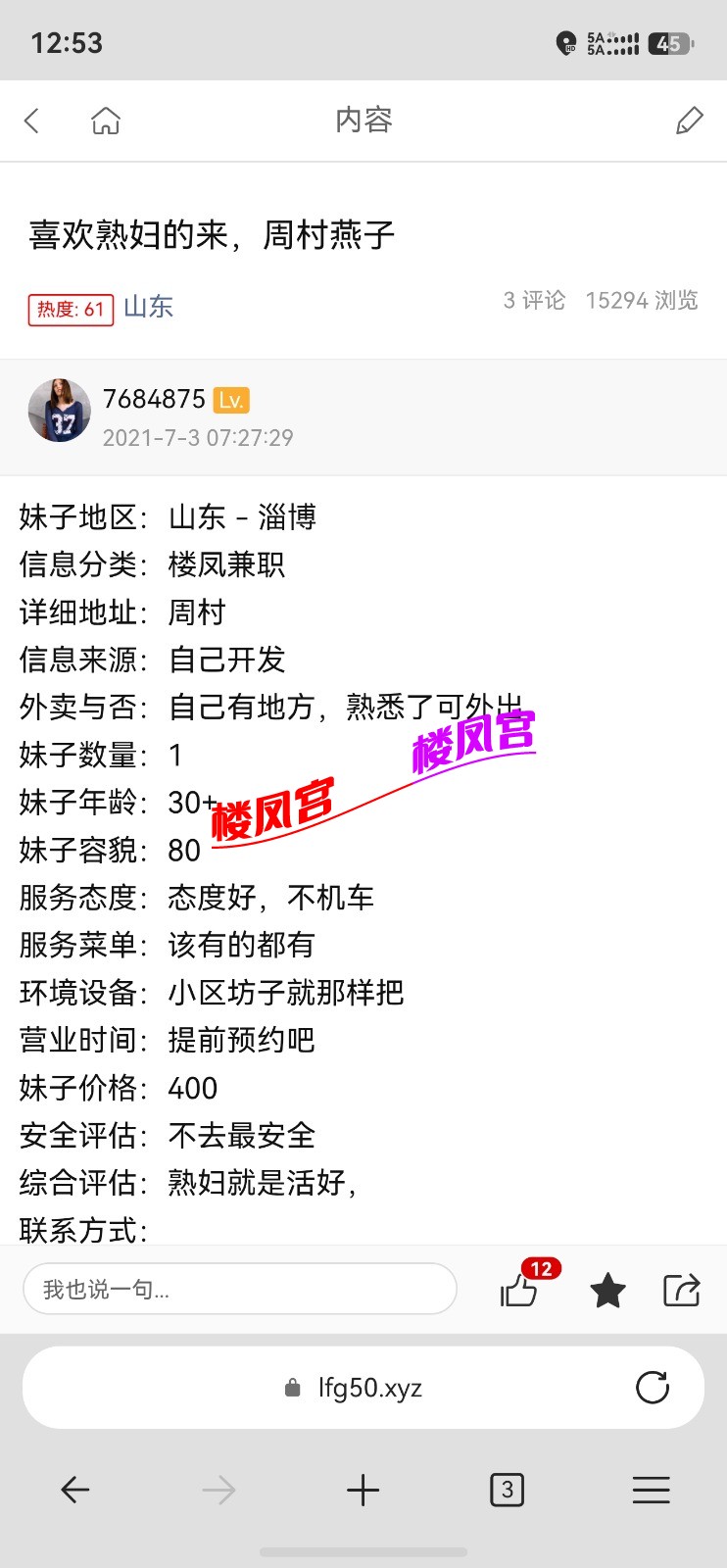Go back using the header arrow

point(32,121)
